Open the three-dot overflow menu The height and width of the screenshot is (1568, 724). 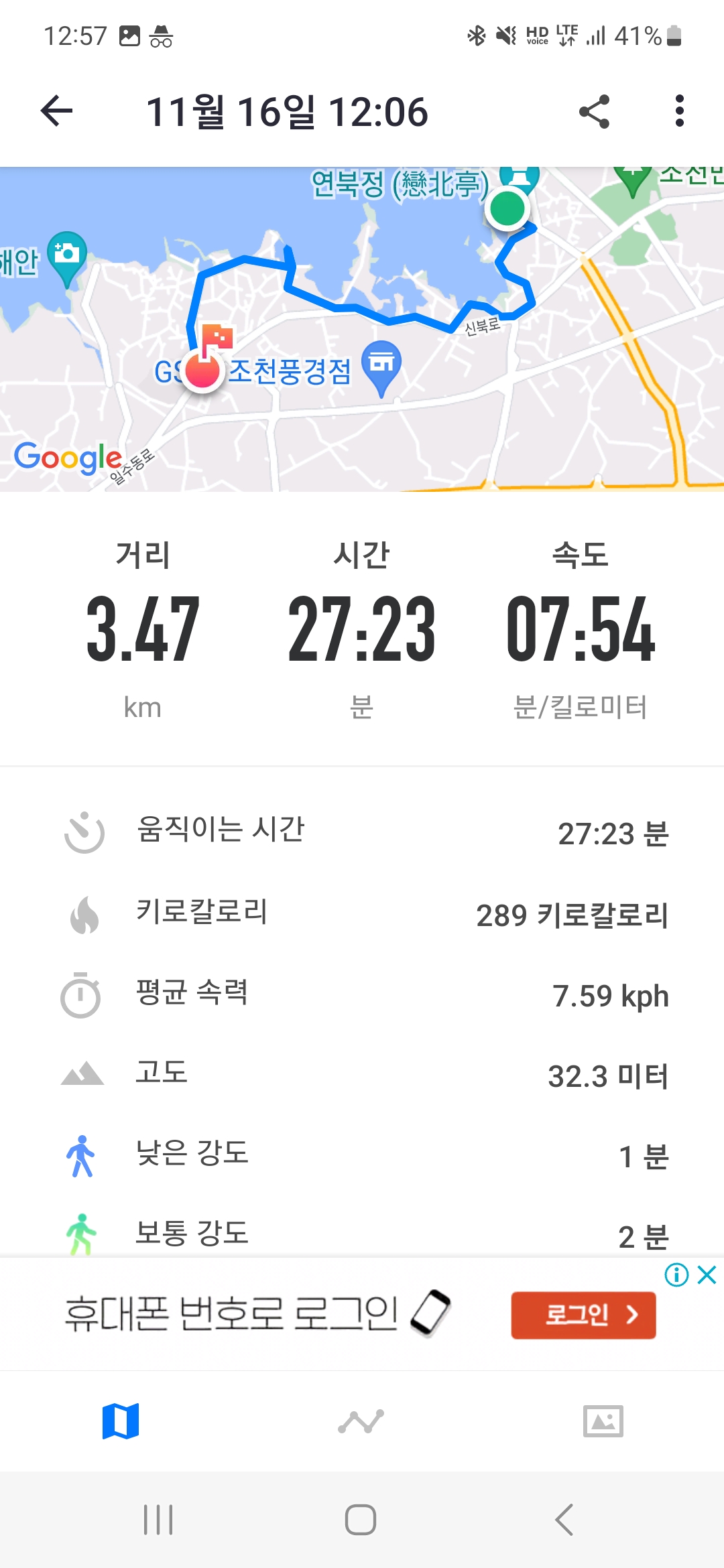click(x=679, y=111)
